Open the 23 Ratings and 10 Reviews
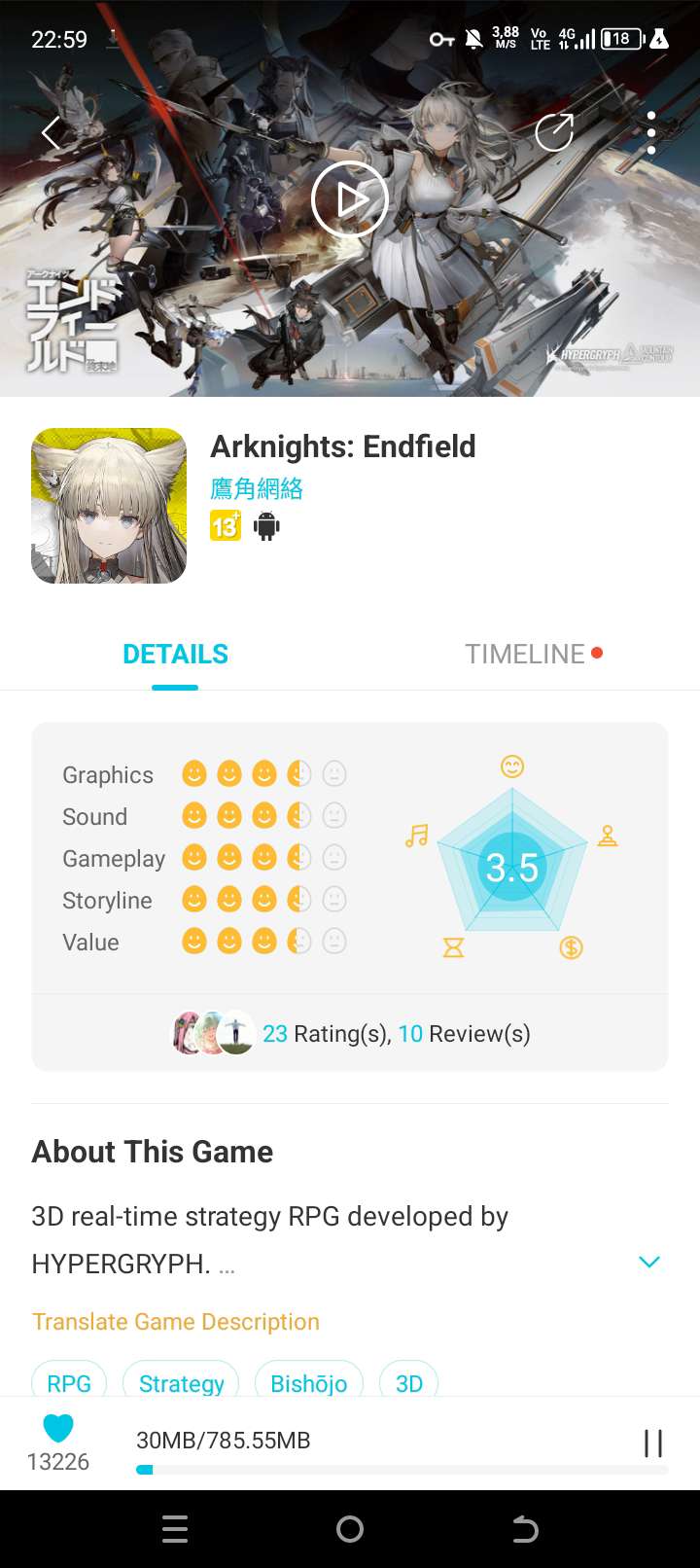Screen dimensions: 700x1568 pyautogui.click(x=396, y=1033)
